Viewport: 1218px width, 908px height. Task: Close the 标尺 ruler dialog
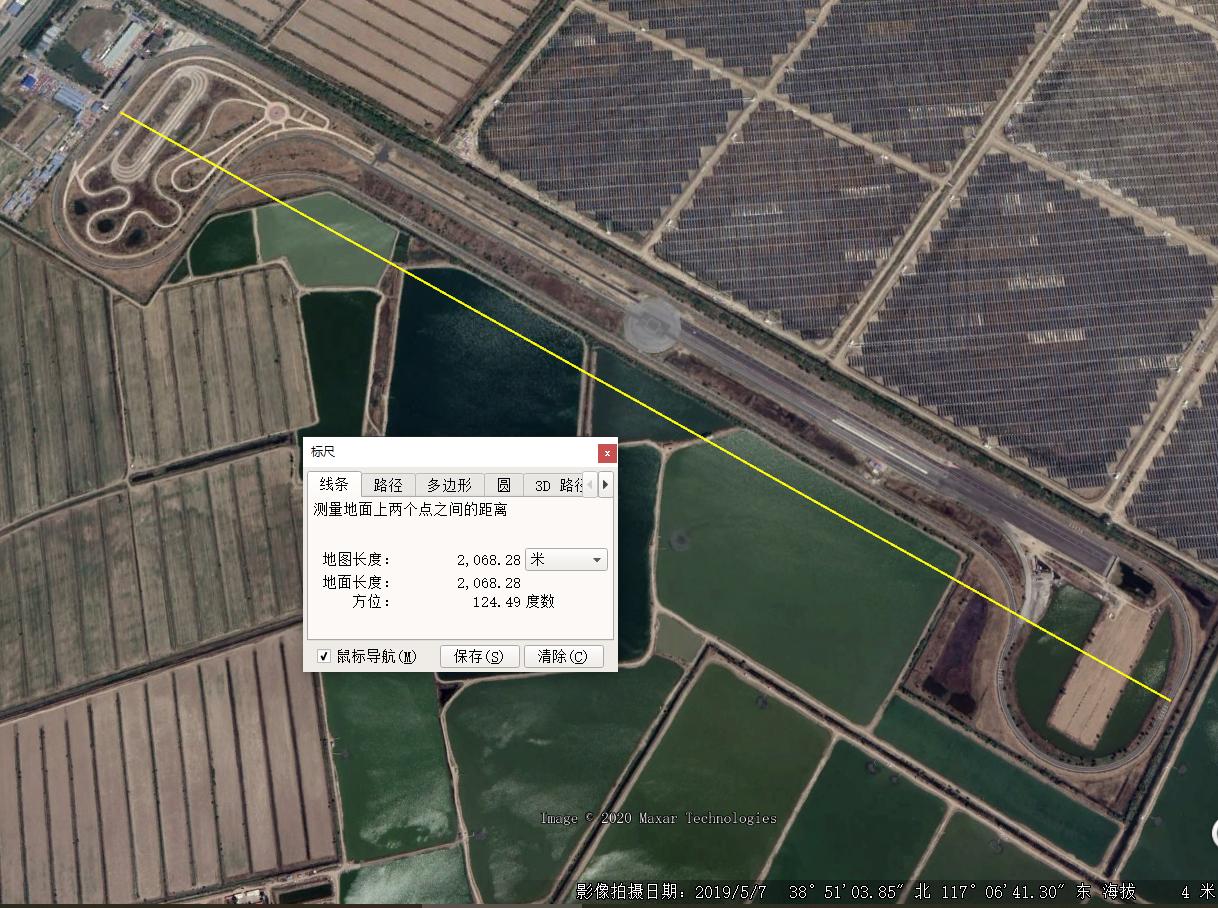pyautogui.click(x=606, y=453)
